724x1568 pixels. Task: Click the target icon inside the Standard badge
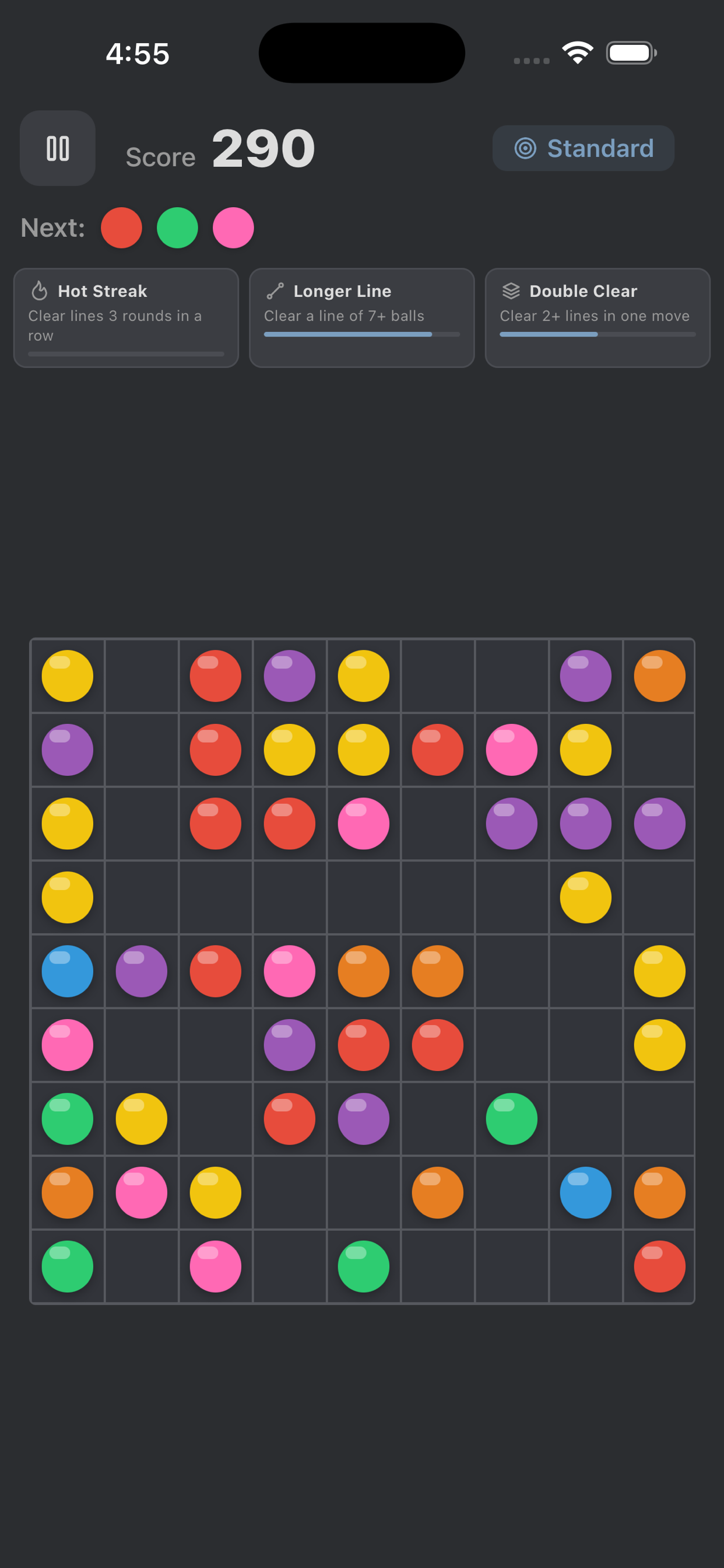[526, 148]
